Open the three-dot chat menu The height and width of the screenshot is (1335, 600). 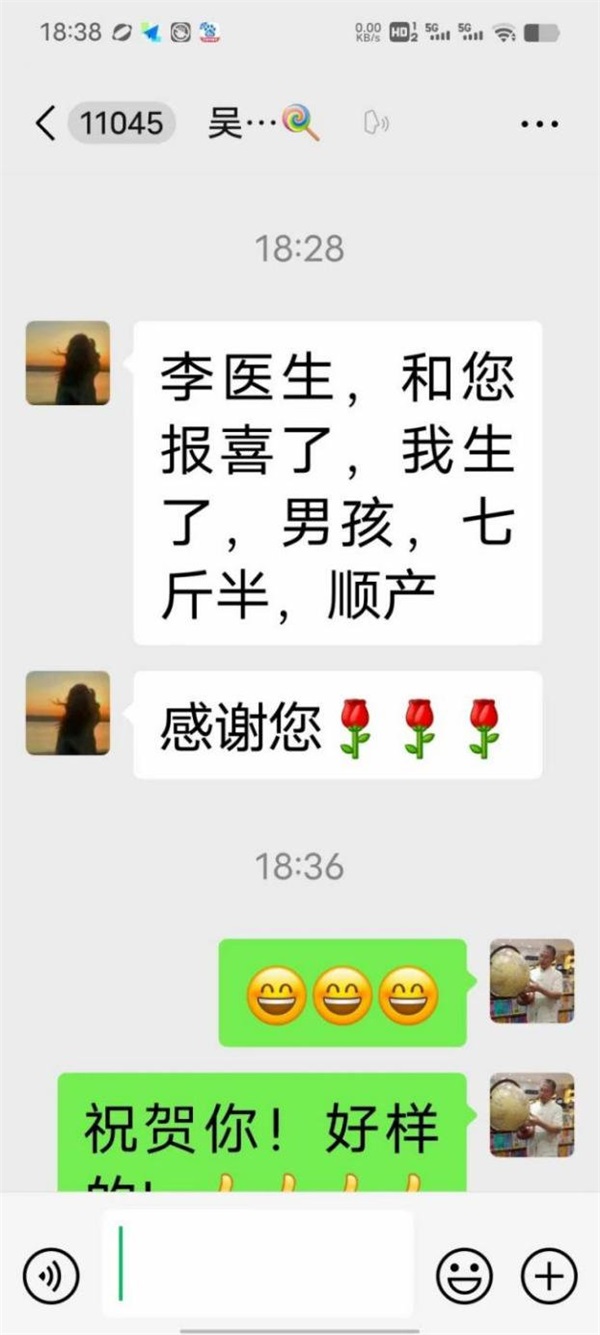click(540, 124)
